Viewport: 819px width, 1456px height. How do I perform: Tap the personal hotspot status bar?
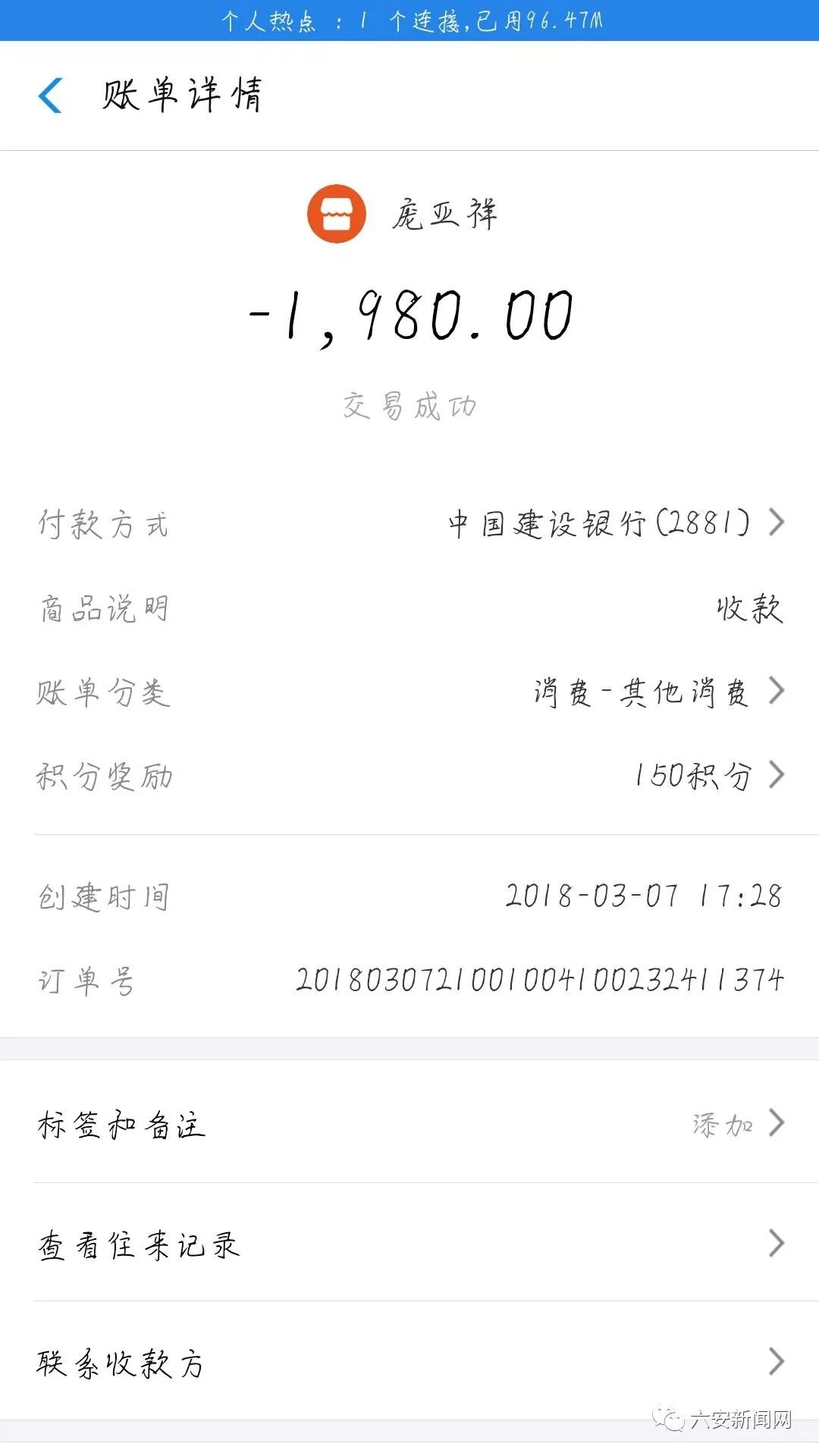409,20
